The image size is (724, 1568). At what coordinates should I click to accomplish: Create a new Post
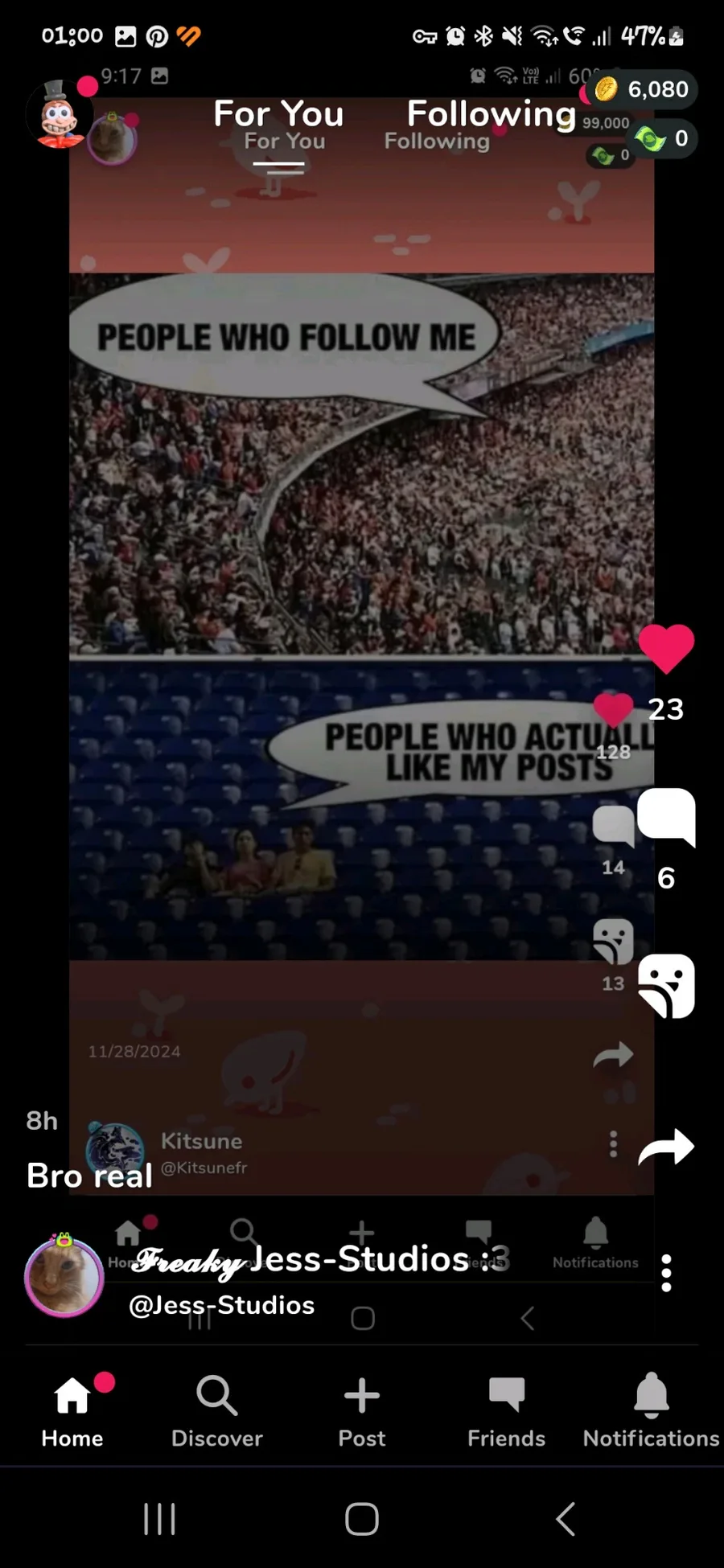(x=362, y=1411)
